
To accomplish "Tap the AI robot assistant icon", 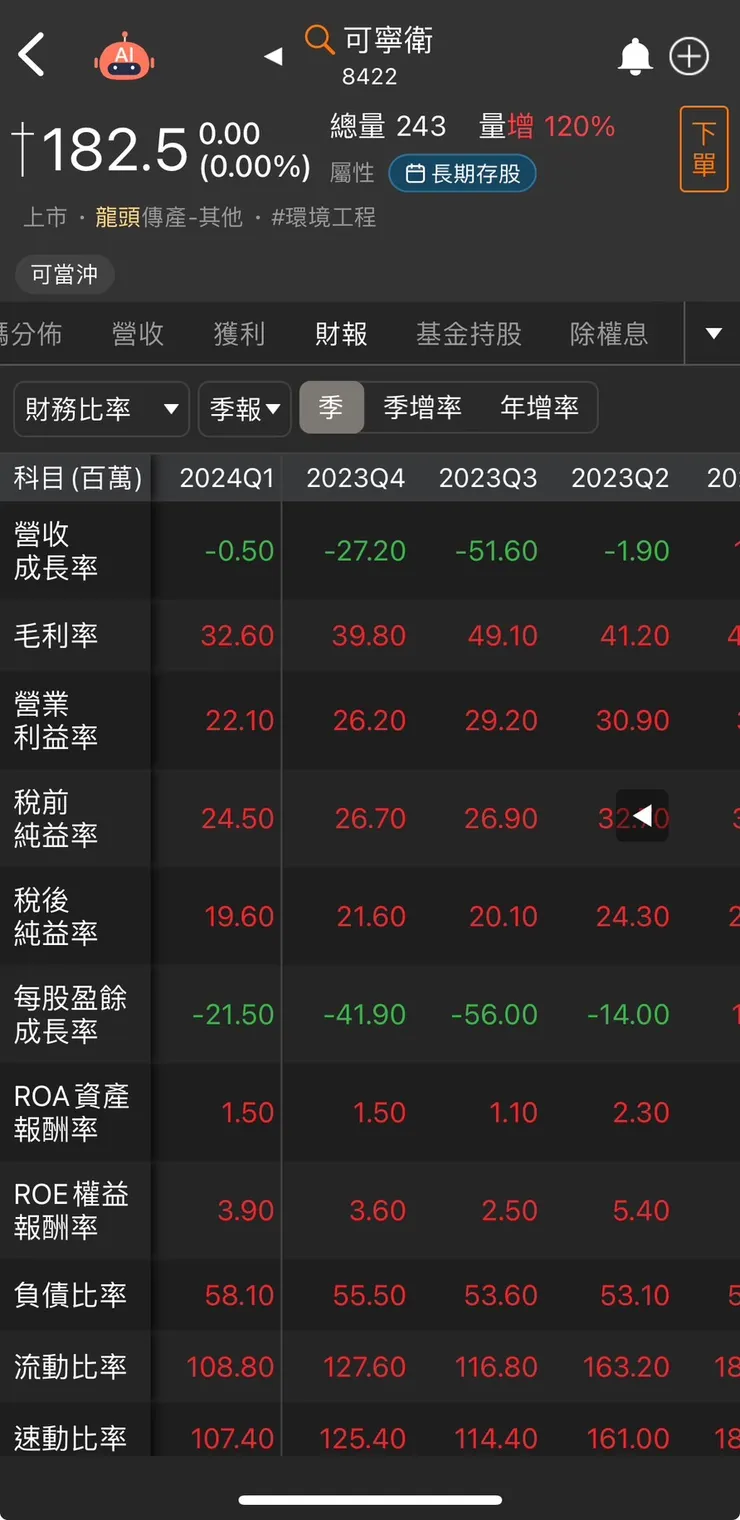I will click(123, 56).
